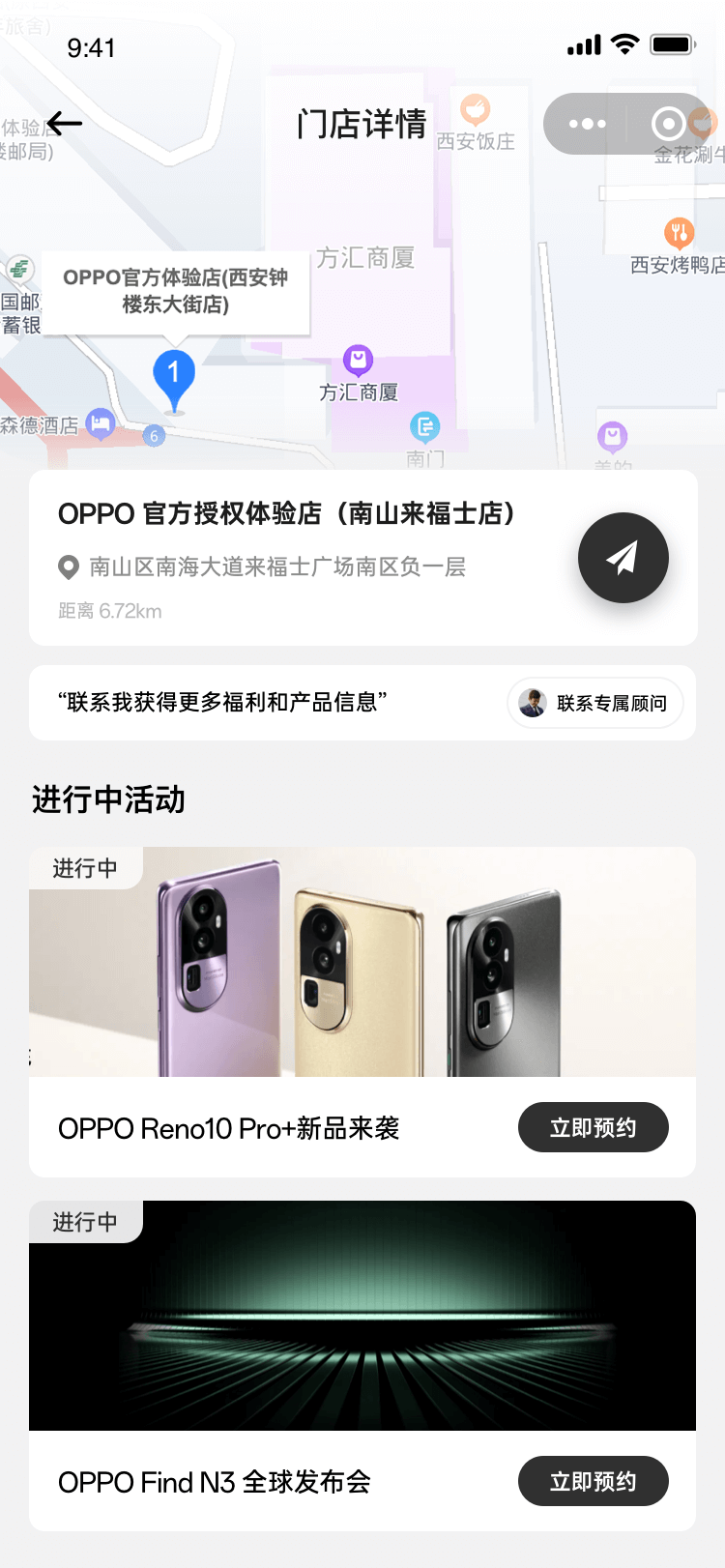Contact the exclusive advisor (联系专属顾问)

point(594,703)
